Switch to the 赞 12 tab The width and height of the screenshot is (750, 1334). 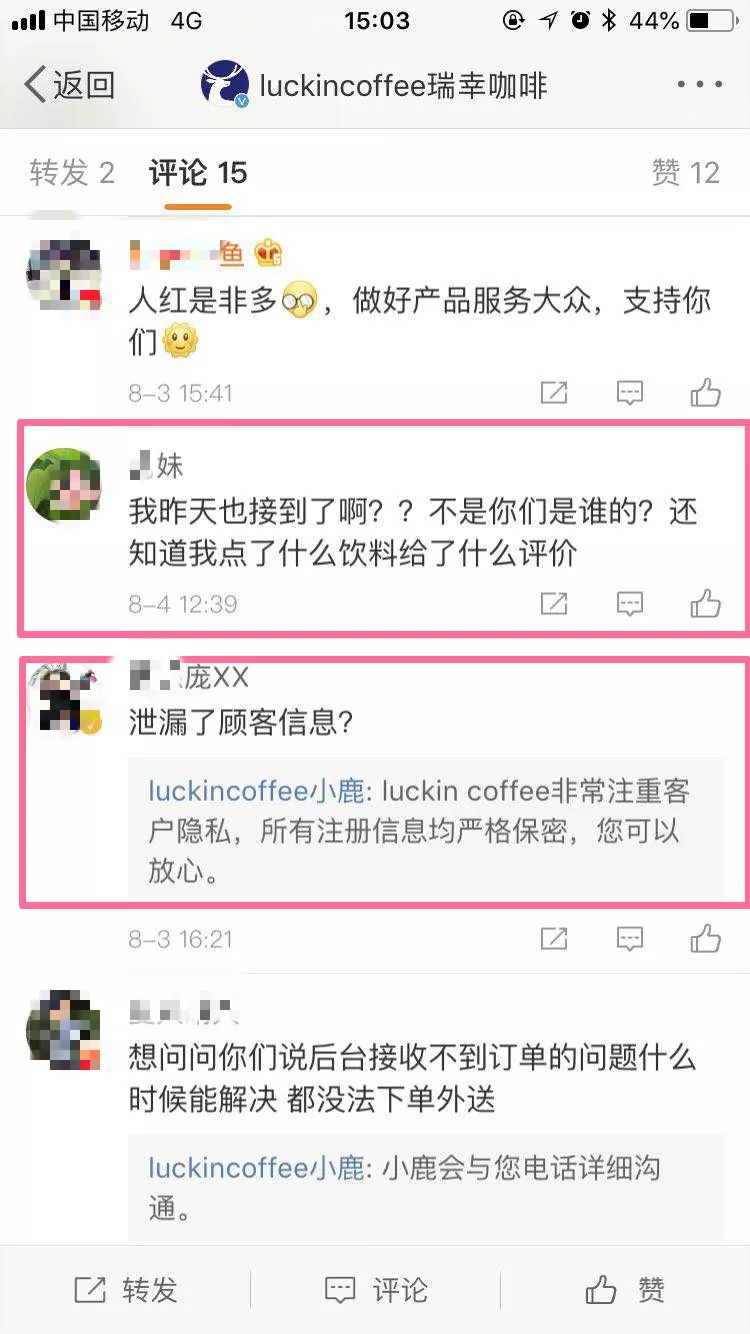pos(685,173)
